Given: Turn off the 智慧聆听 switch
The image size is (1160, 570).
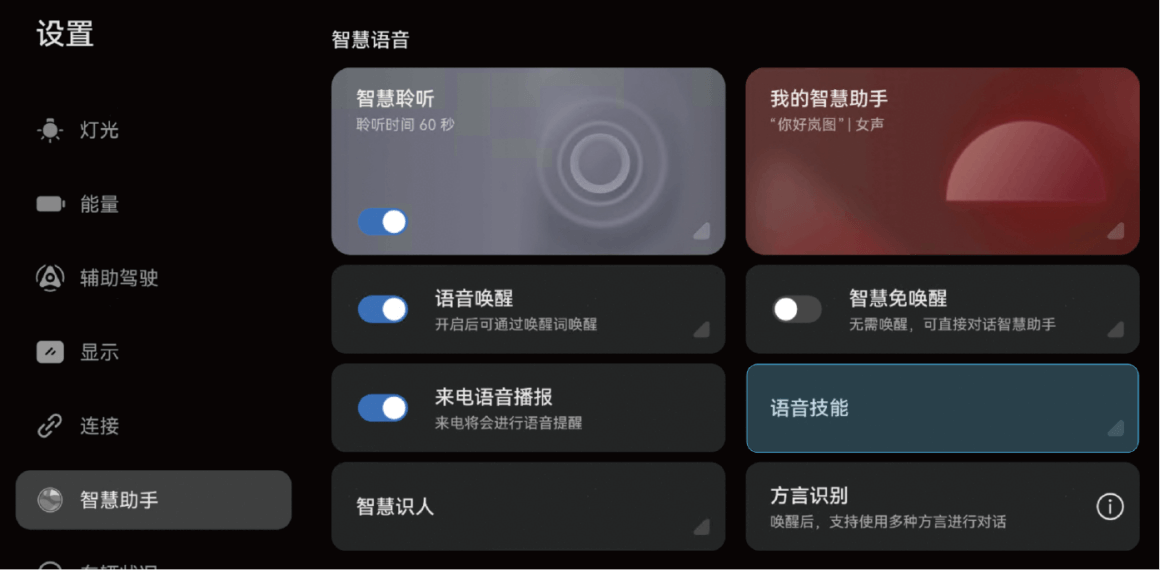Looking at the screenshot, I should [383, 221].
